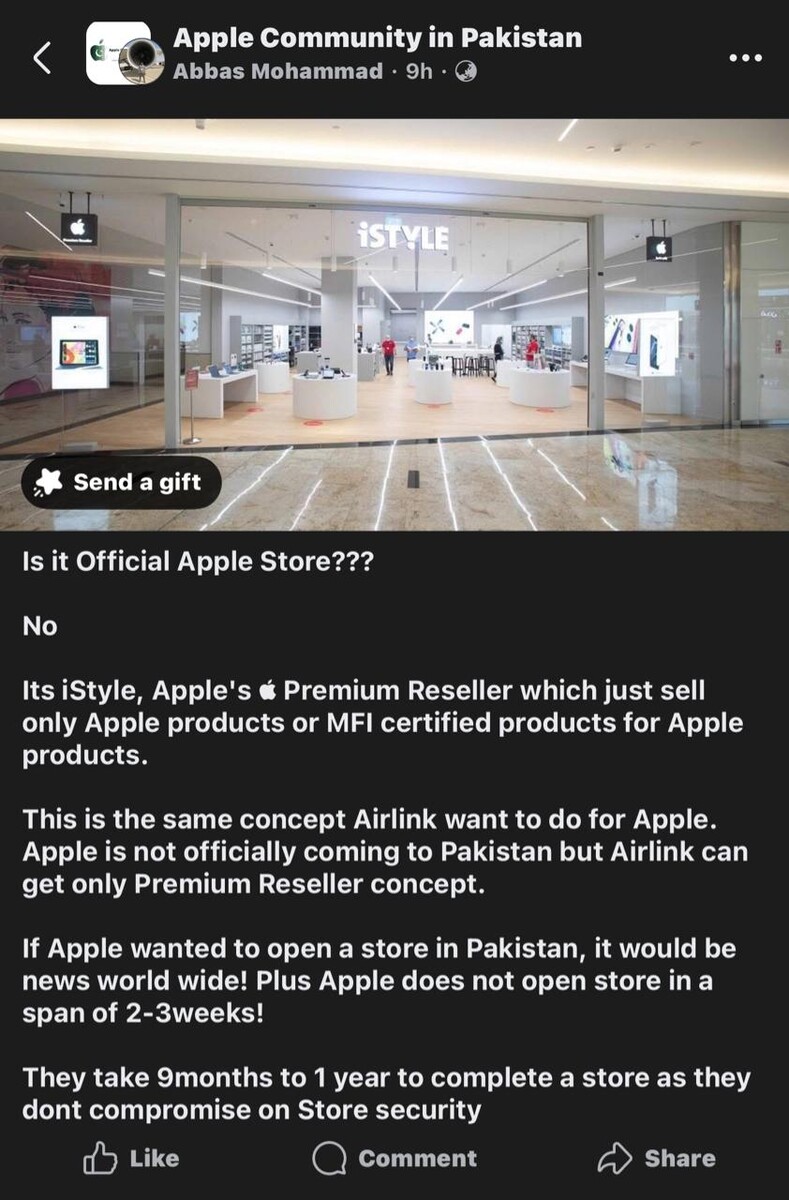789x1200 pixels.
Task: Like this post
Action: (131, 1158)
